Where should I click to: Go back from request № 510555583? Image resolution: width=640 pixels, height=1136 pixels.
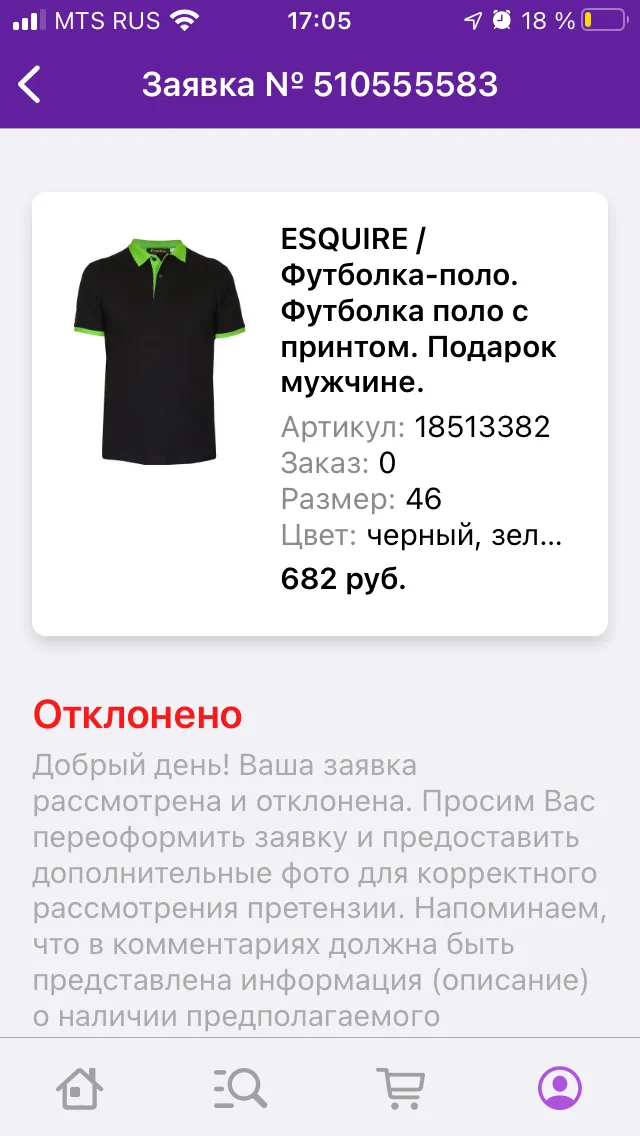point(29,85)
